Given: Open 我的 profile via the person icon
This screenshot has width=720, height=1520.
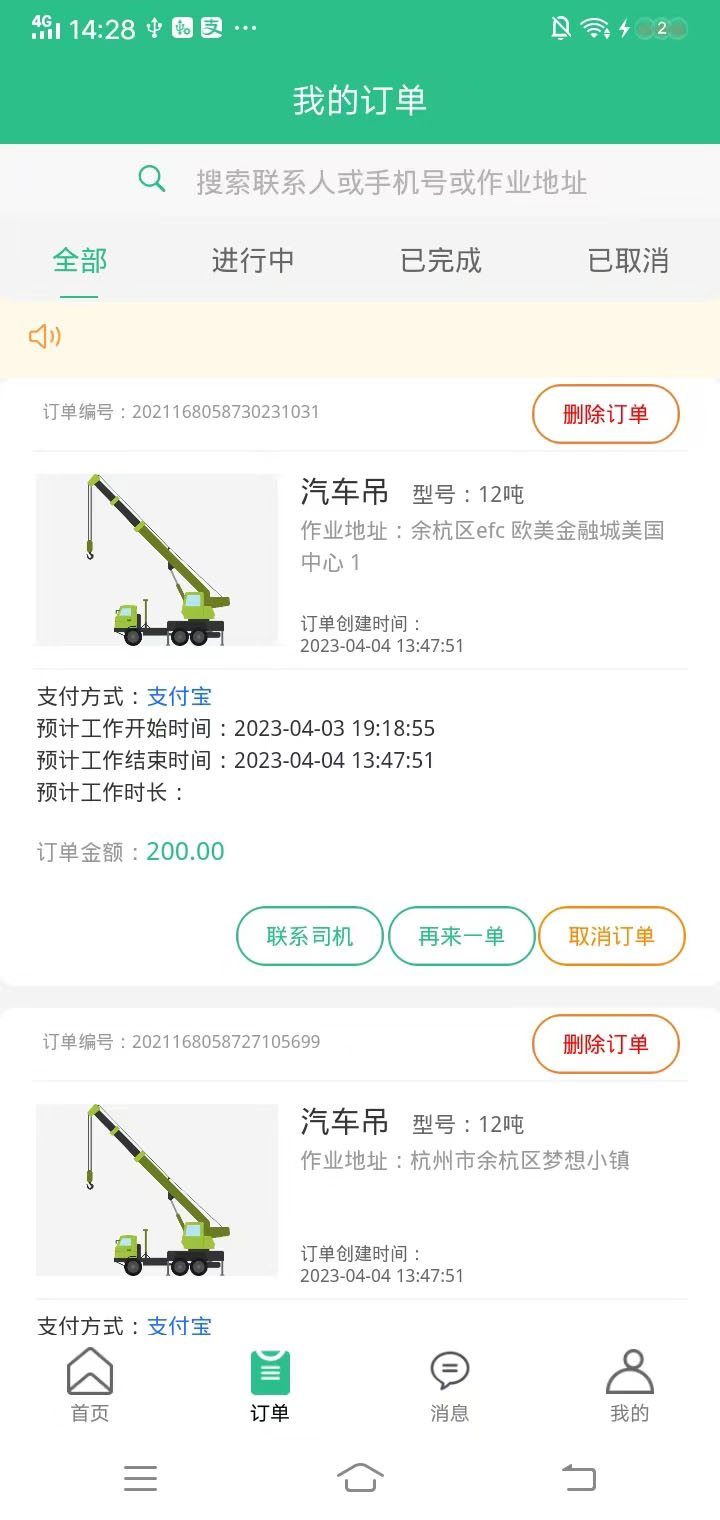Looking at the screenshot, I should [x=630, y=1371].
